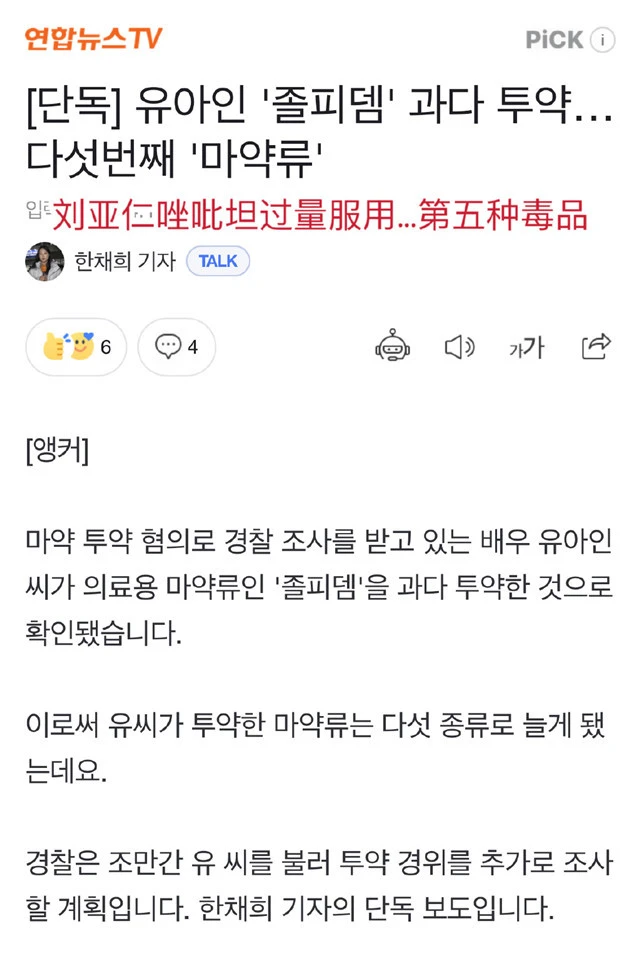Tap the TALK button beside the reporter
The width and height of the screenshot is (640, 967).
click(x=217, y=261)
